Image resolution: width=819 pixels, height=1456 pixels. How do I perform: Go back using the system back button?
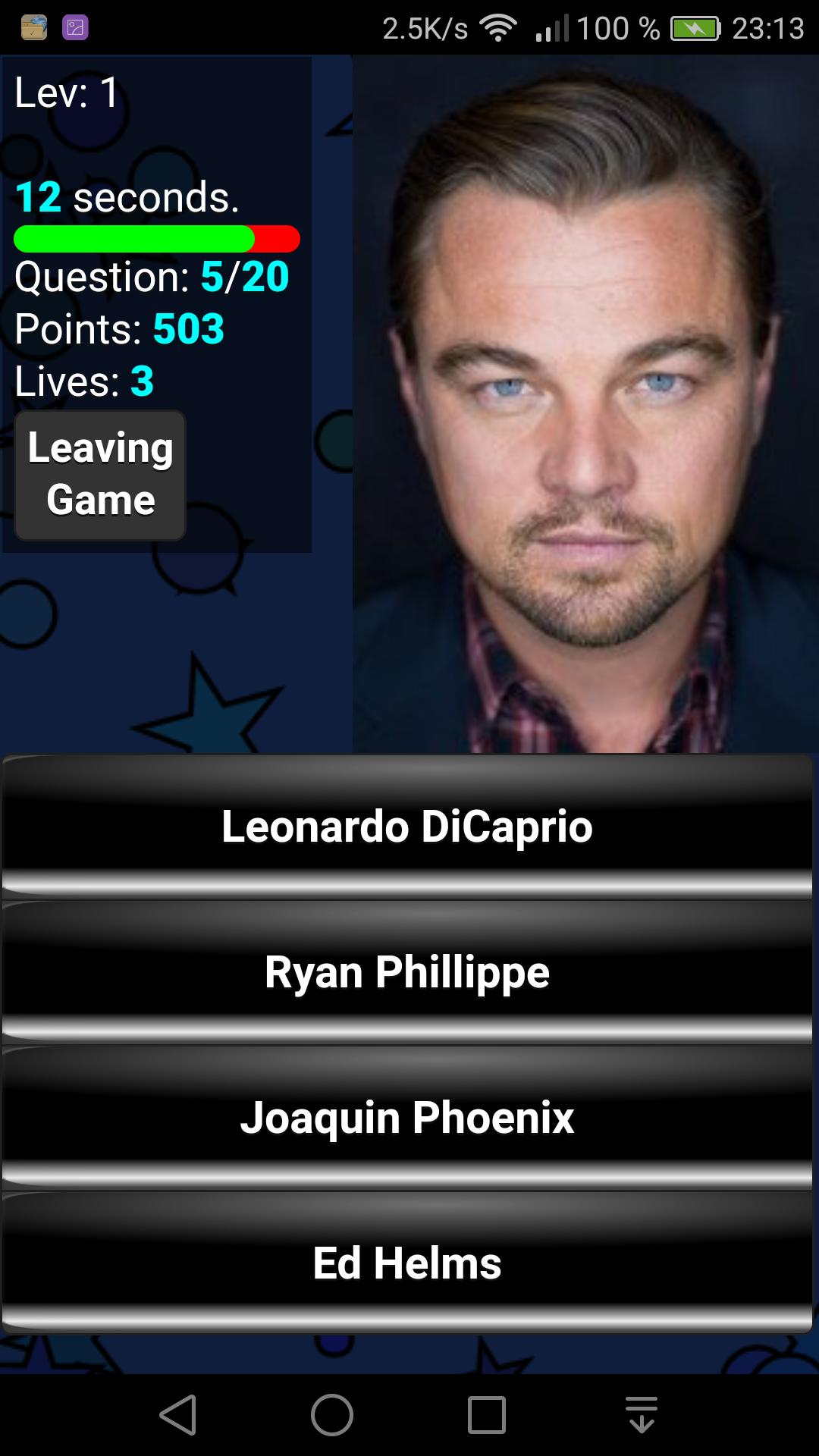click(179, 1415)
